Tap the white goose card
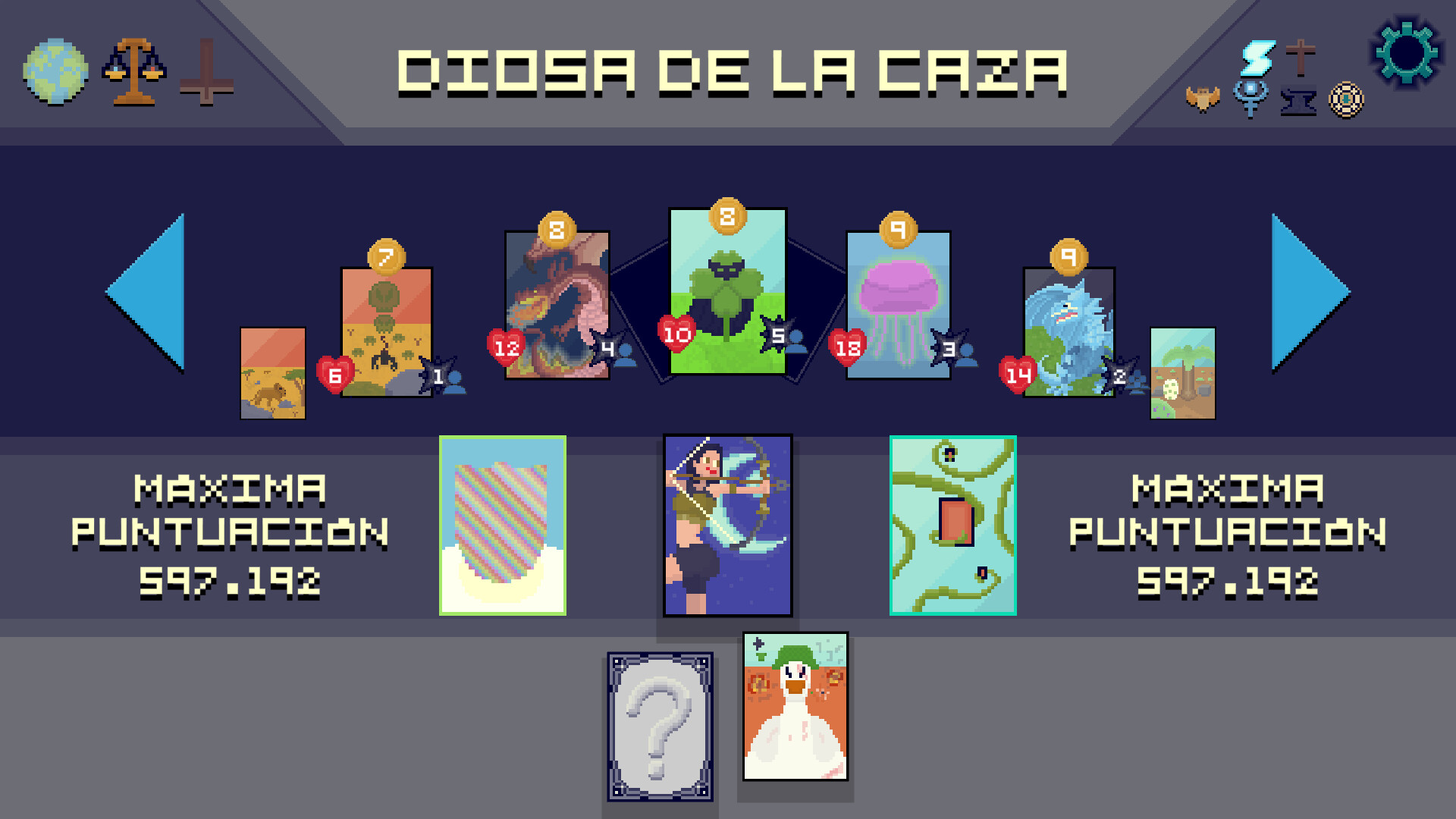Viewport: 1456px width, 819px height. click(795, 707)
